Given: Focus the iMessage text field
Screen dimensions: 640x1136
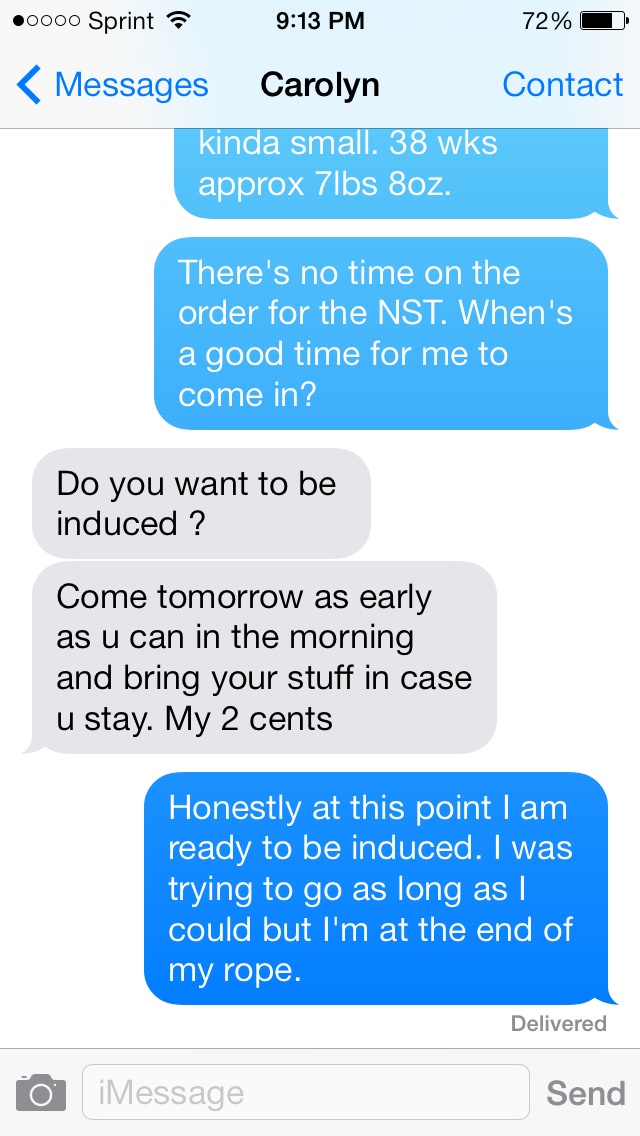Looking at the screenshot, I should pos(306,1092).
